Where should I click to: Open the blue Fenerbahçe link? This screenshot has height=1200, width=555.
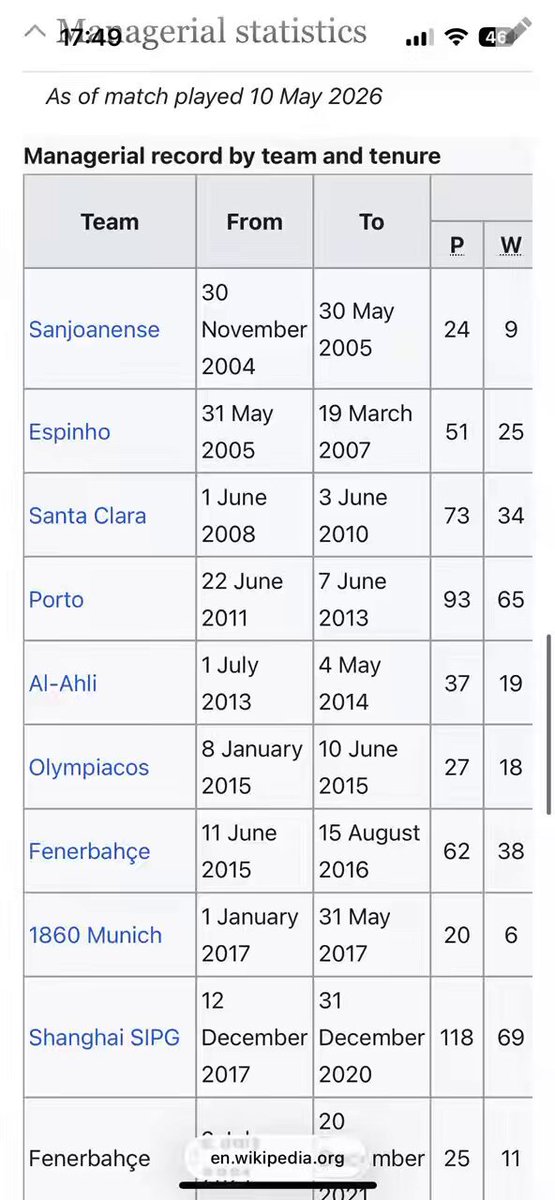pyautogui.click(x=90, y=852)
